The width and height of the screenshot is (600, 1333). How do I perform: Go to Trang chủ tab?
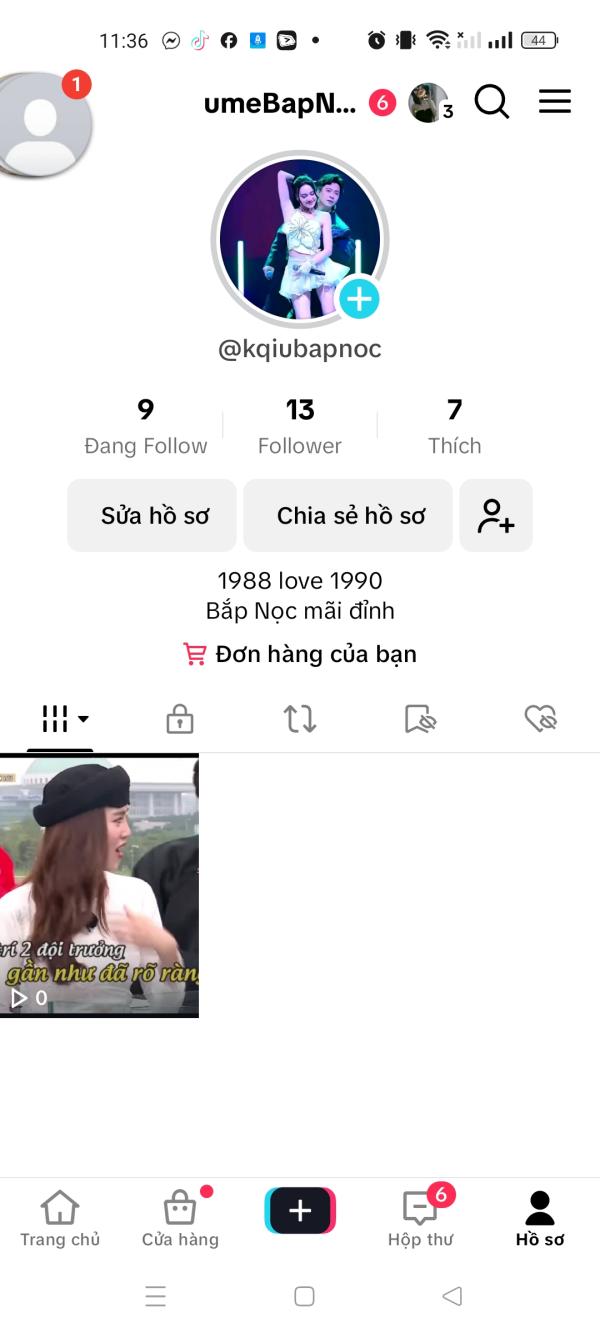click(60, 1219)
